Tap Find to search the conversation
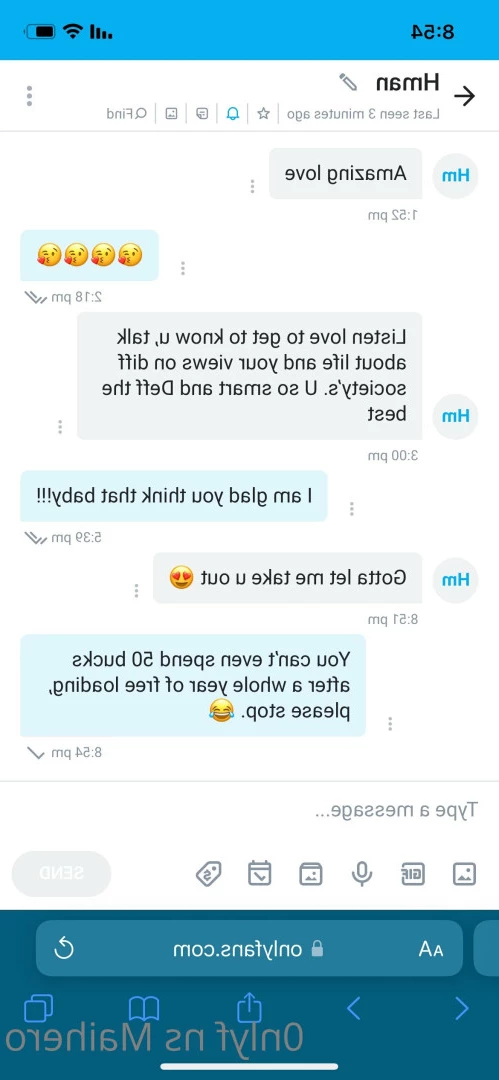This screenshot has width=499, height=1080. point(126,114)
